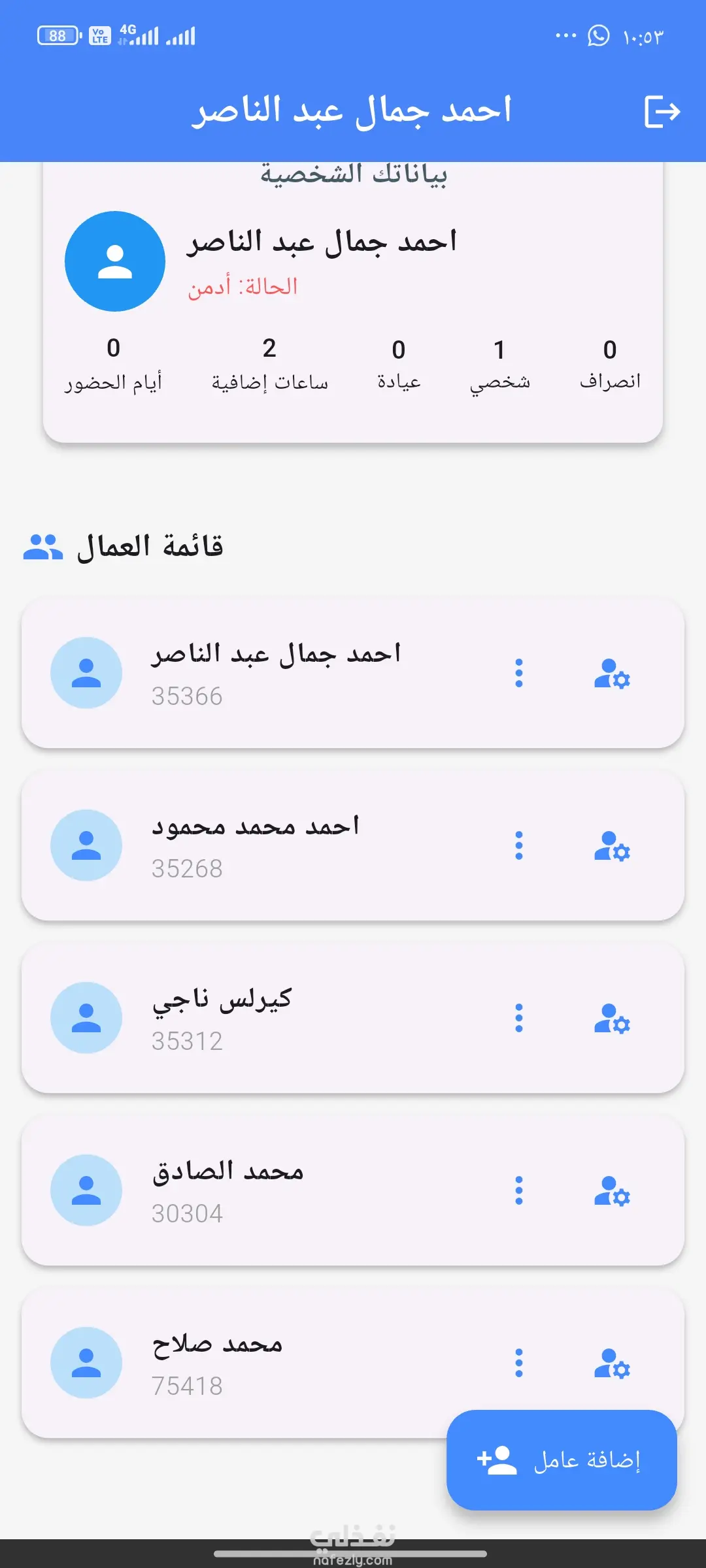Open three-dot menu for احمد محمد محمود
The image size is (706, 1568).
519,845
